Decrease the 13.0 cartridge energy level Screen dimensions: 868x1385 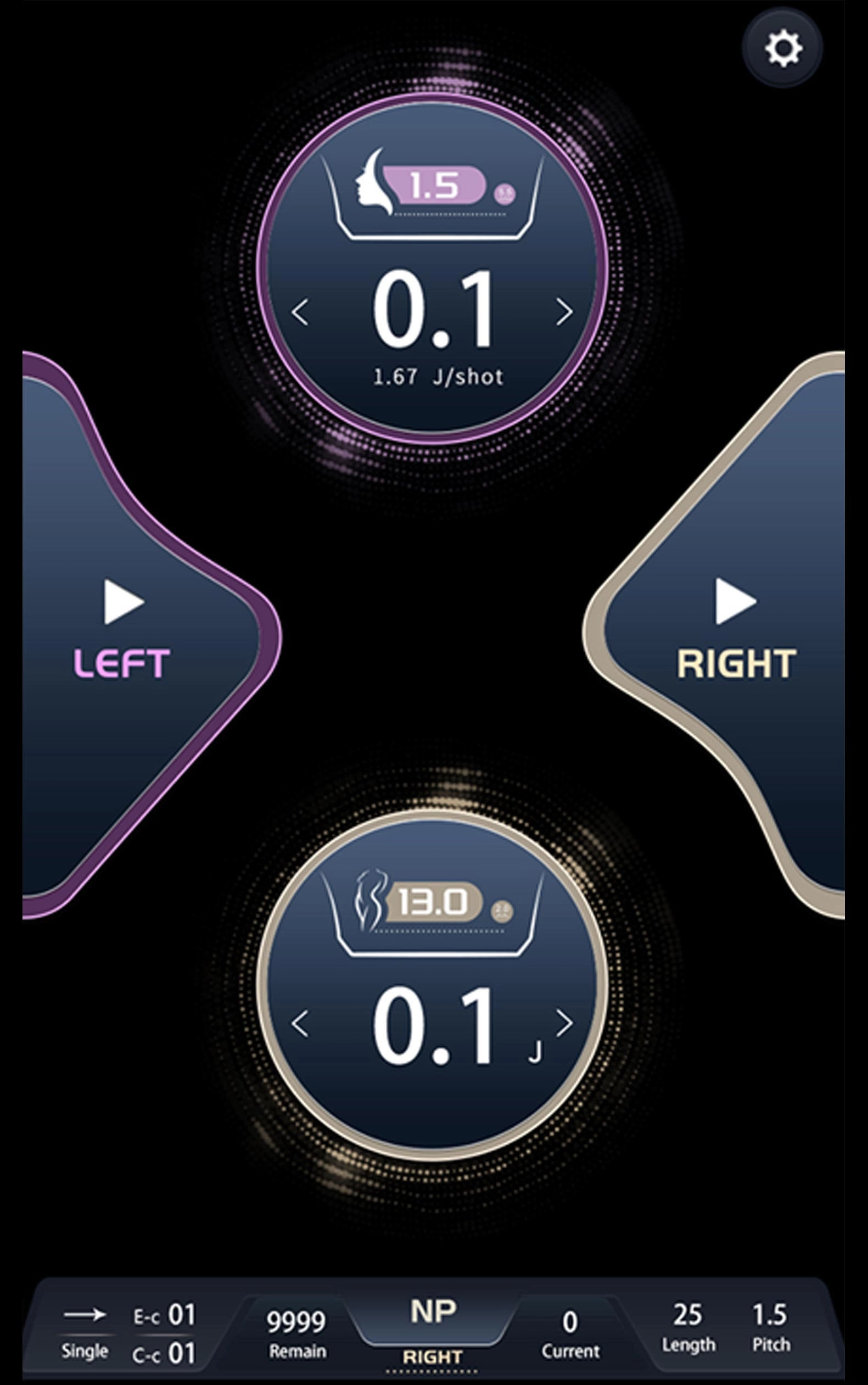click(300, 1024)
